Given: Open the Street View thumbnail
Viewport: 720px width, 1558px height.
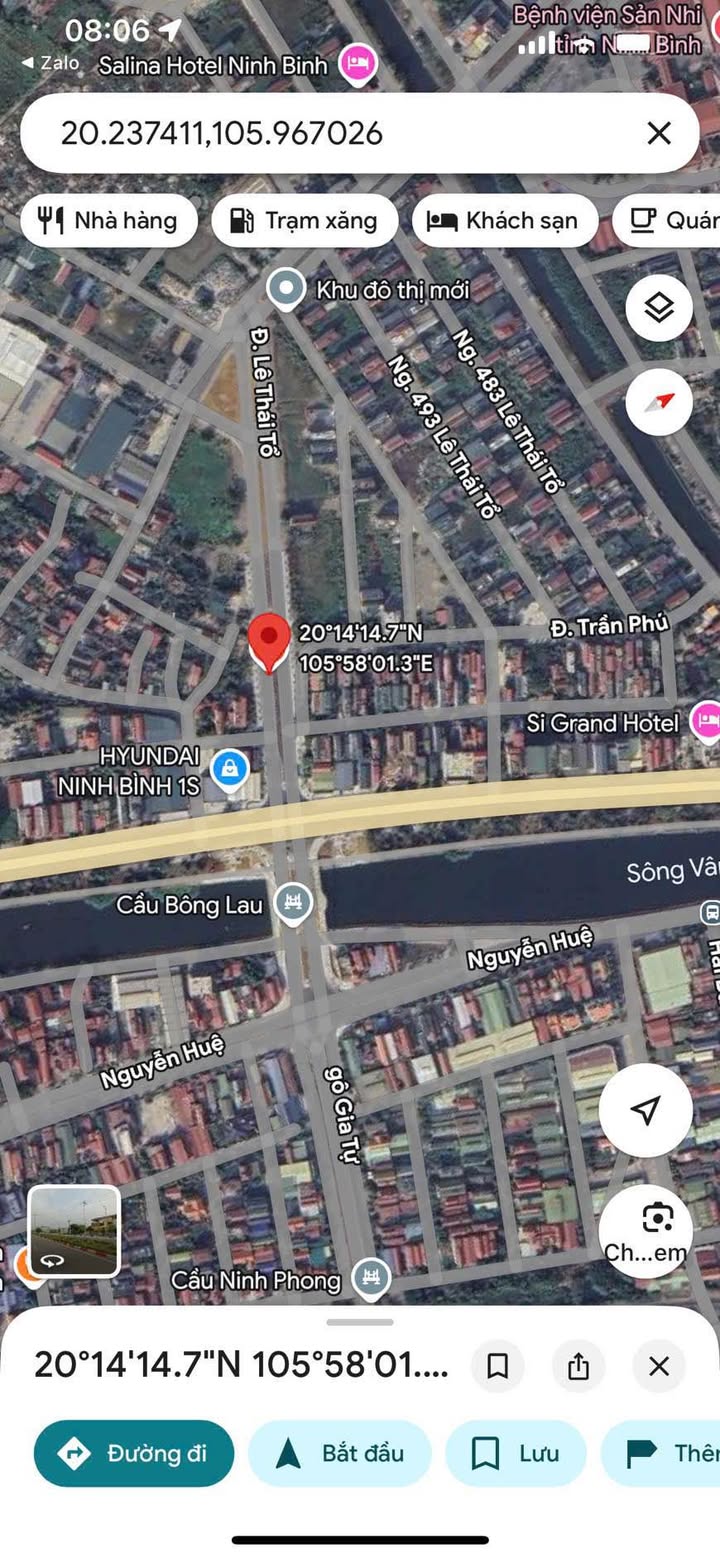Looking at the screenshot, I should 74,1231.
